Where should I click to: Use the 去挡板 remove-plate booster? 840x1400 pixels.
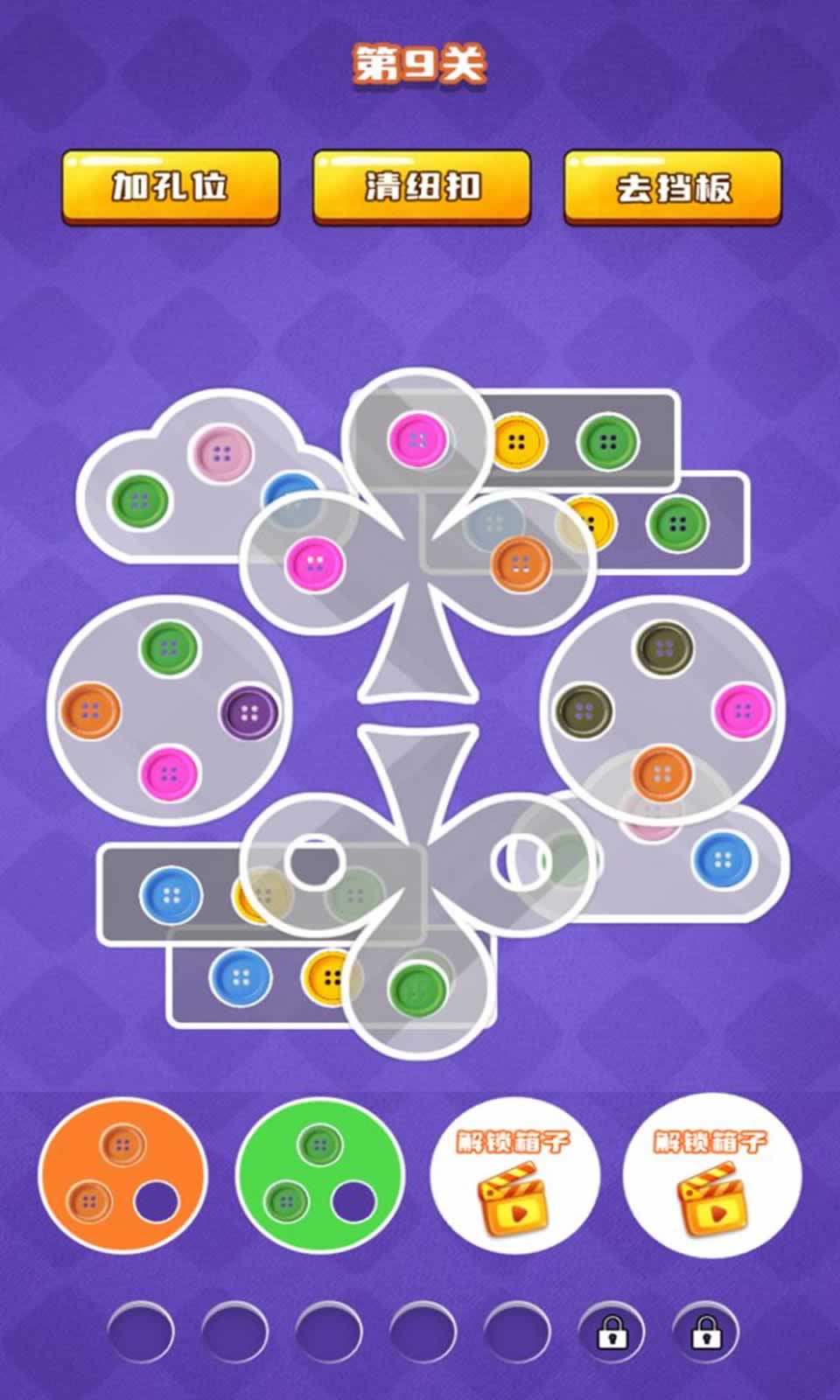coord(672,186)
